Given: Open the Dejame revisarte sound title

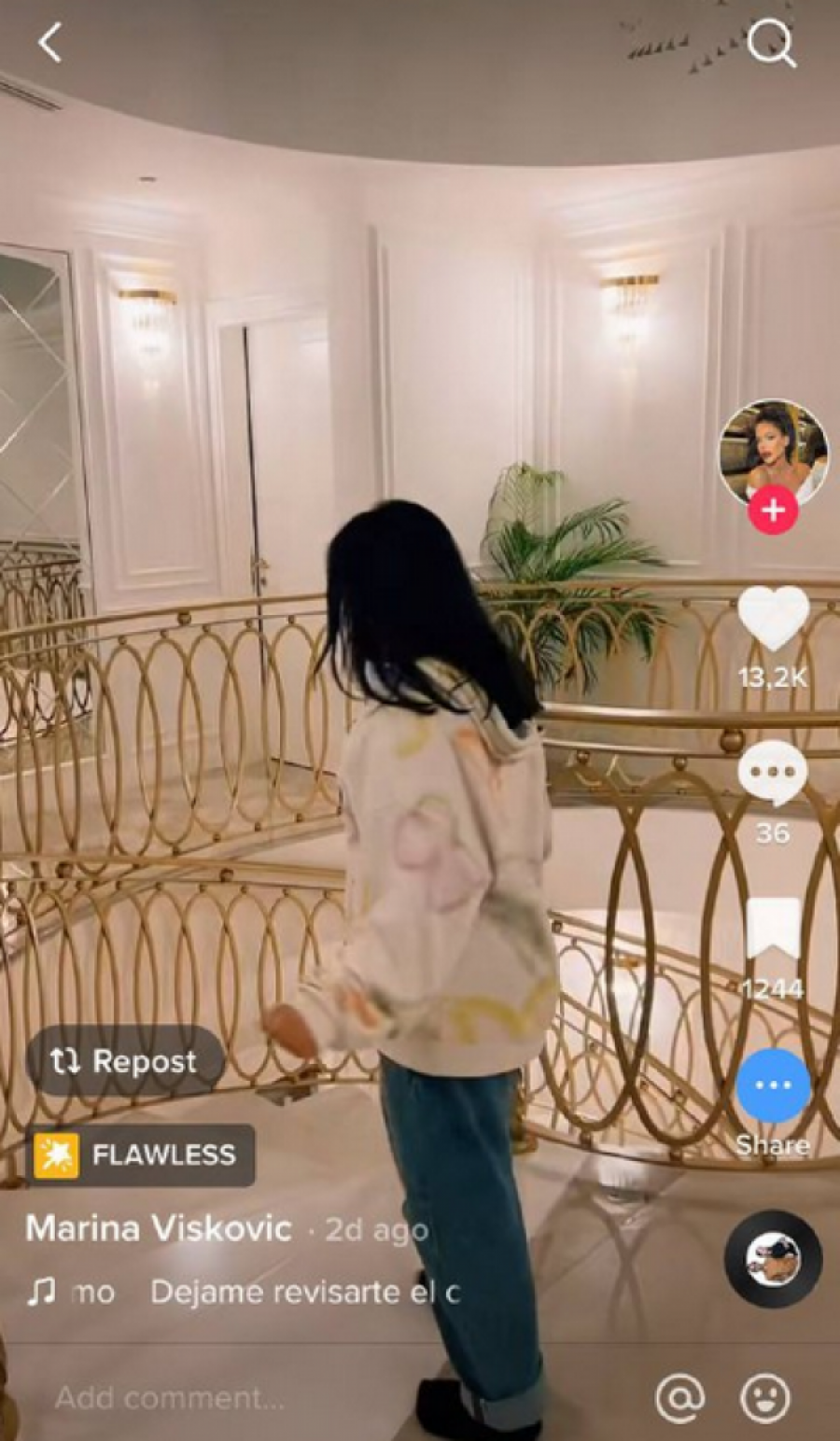Looking at the screenshot, I should coord(303,1293).
